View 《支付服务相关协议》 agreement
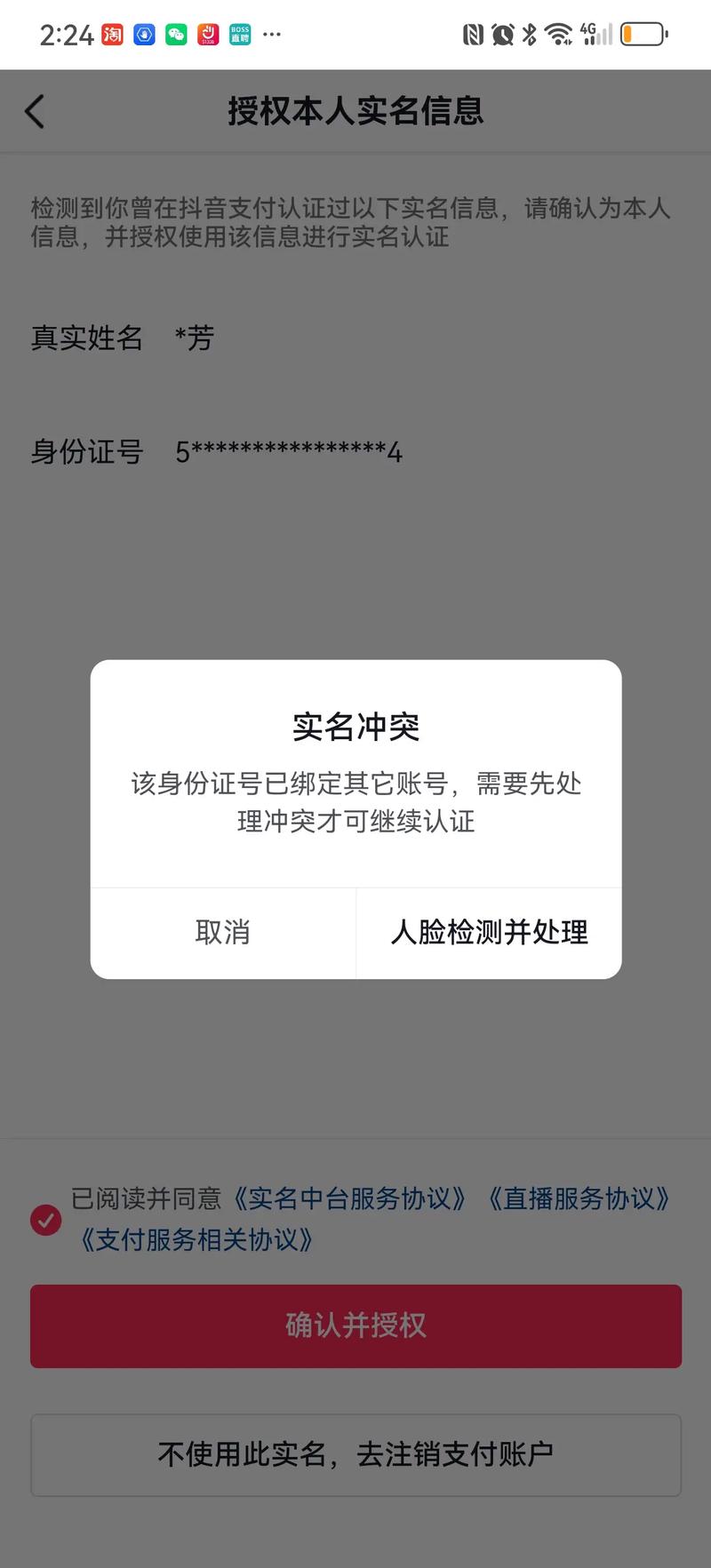 [x=196, y=1239]
